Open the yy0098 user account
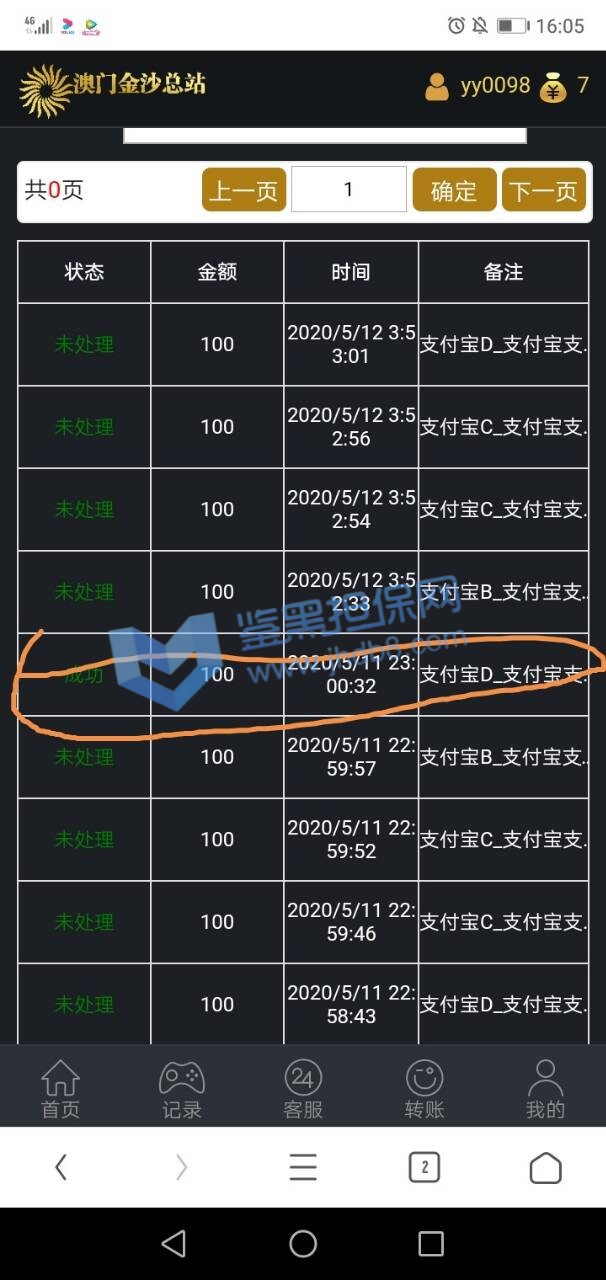Screen dimensions: 606x1280 tap(478, 86)
